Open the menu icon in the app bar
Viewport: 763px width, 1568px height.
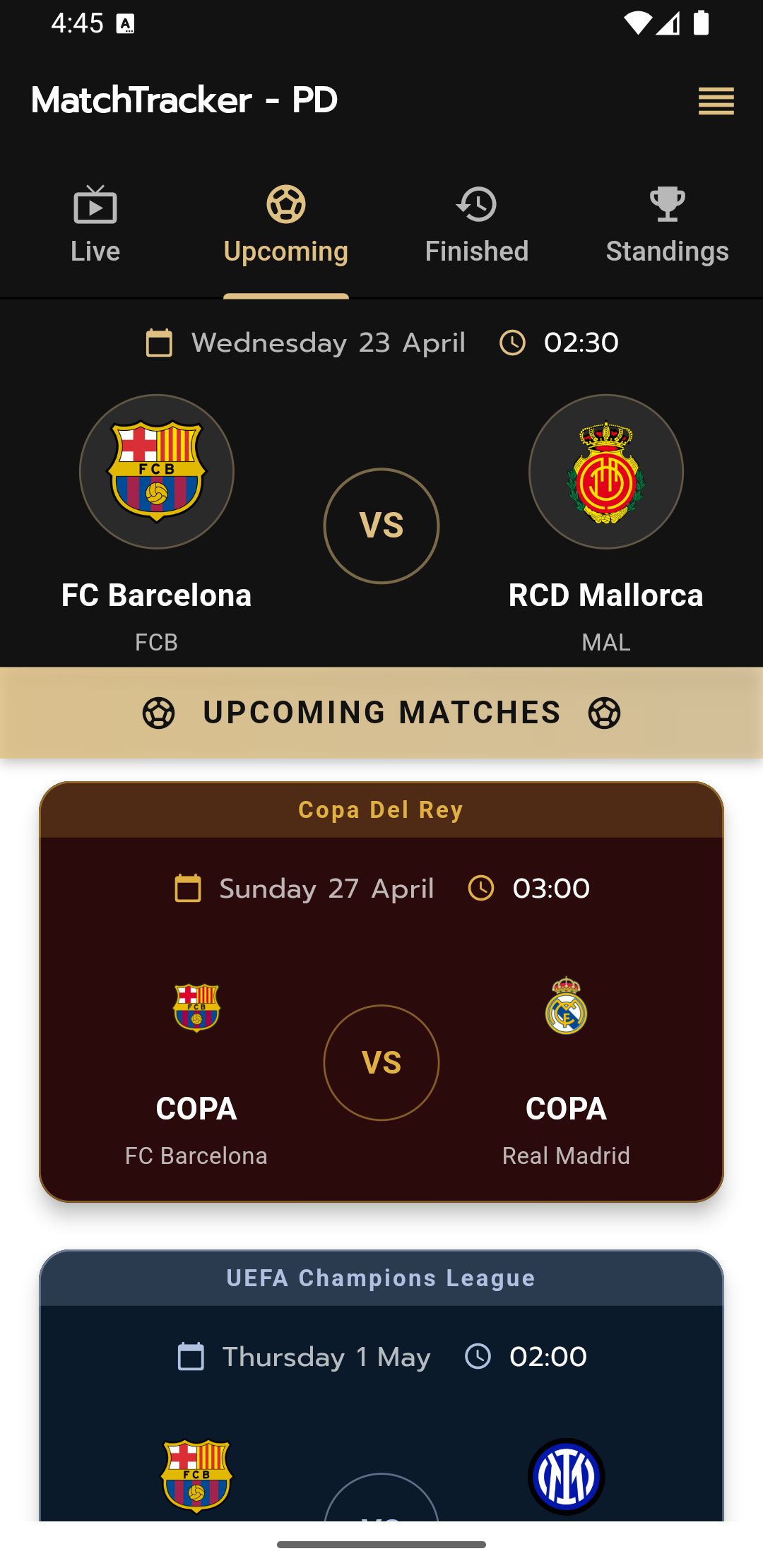[x=716, y=101]
